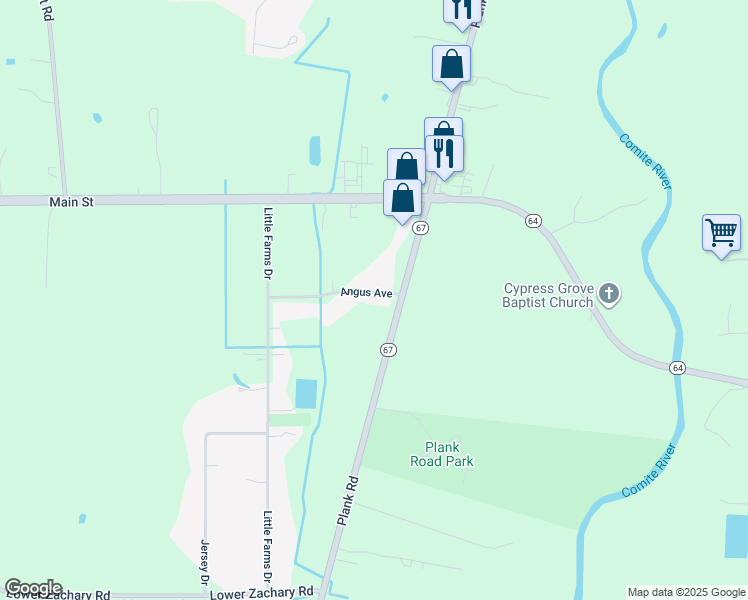Select the Plank Road Park label
The width and height of the screenshot is (748, 600).
441,454
